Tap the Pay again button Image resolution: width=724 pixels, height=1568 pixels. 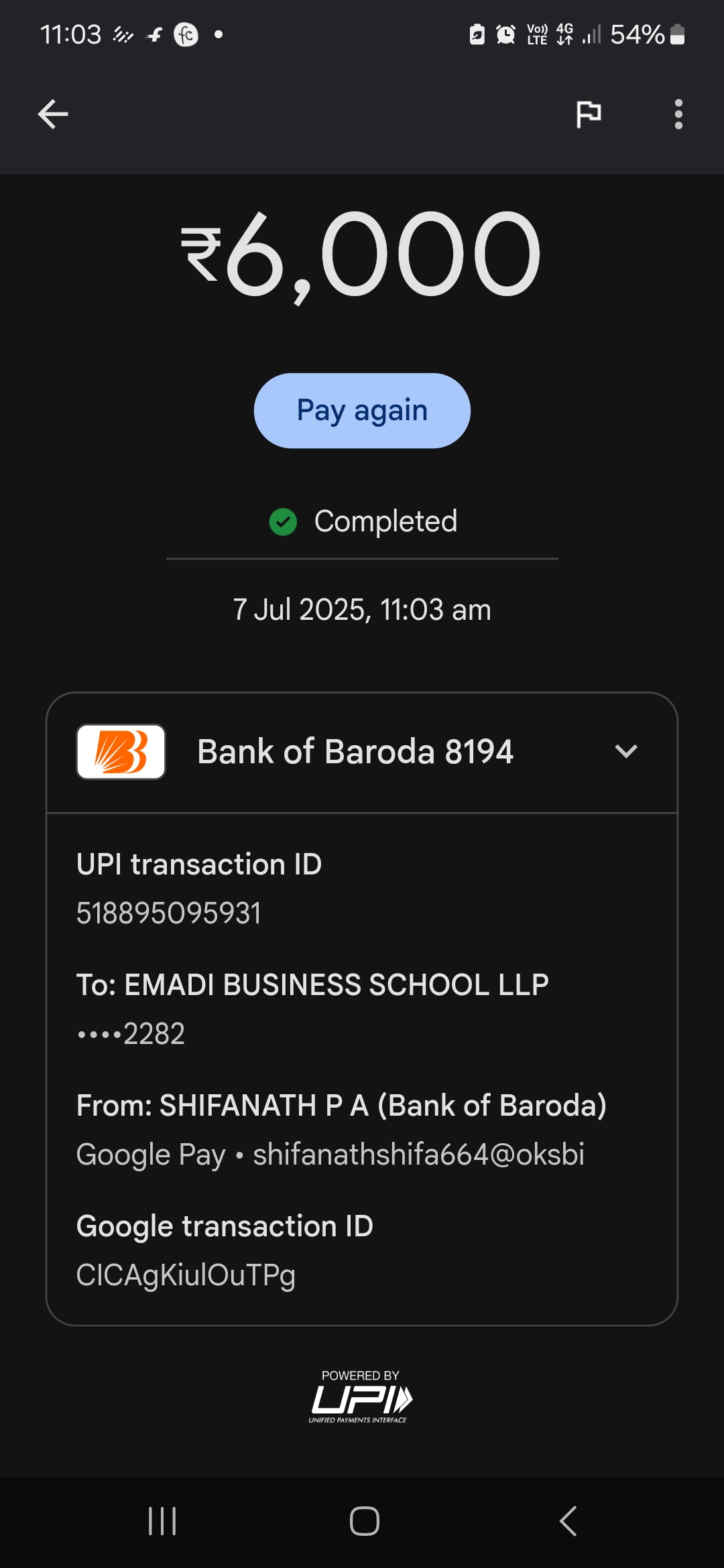tap(362, 411)
